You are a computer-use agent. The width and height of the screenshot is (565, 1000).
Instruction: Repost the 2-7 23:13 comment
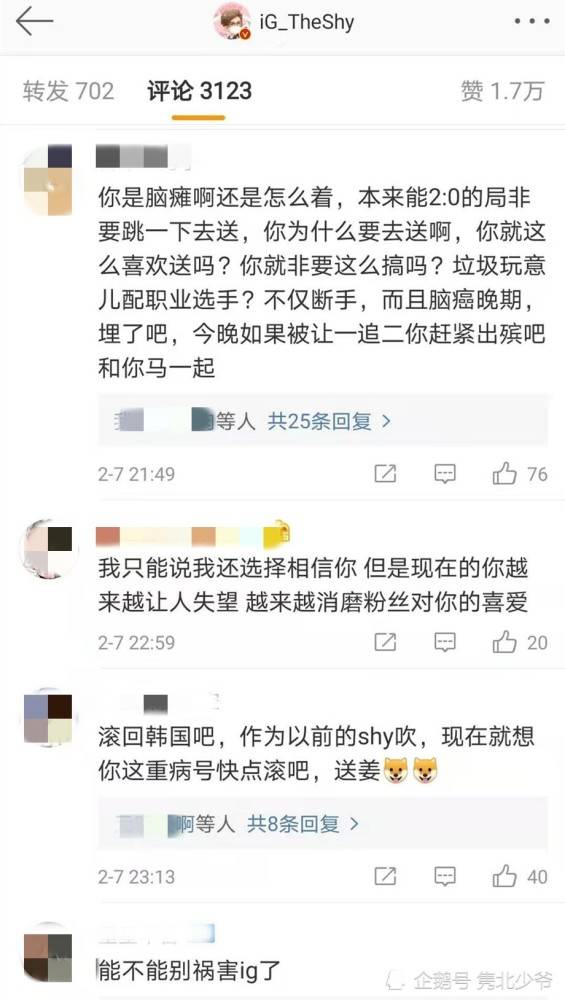(385, 876)
